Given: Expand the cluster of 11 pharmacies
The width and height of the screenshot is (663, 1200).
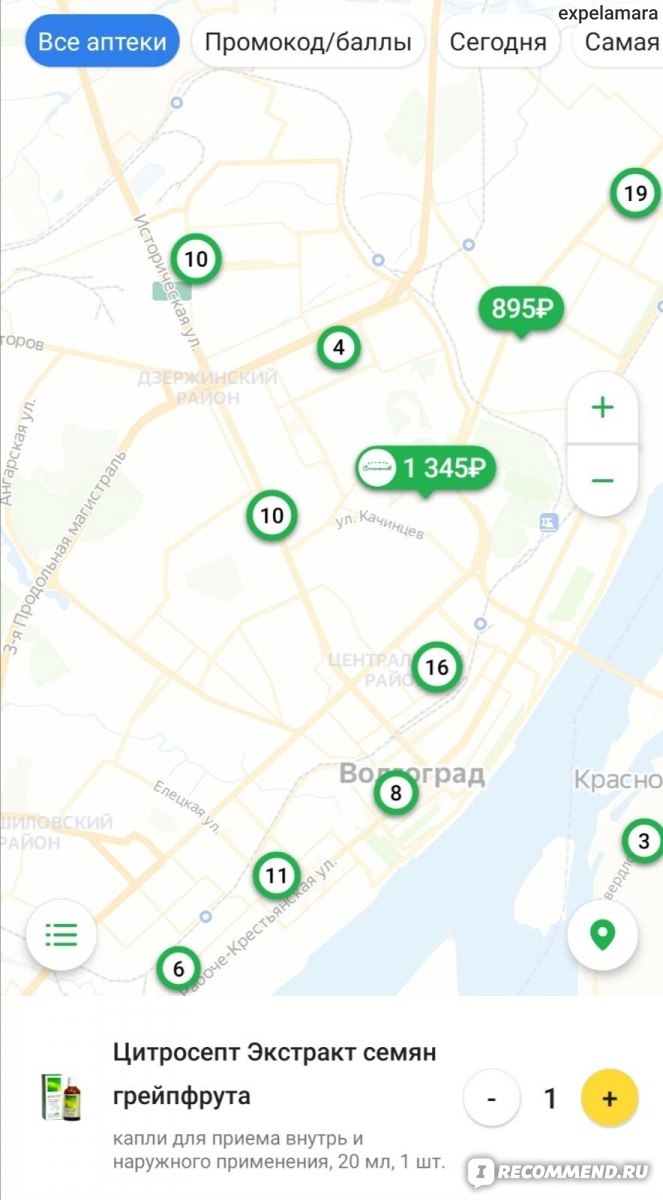Looking at the screenshot, I should click(x=277, y=877).
